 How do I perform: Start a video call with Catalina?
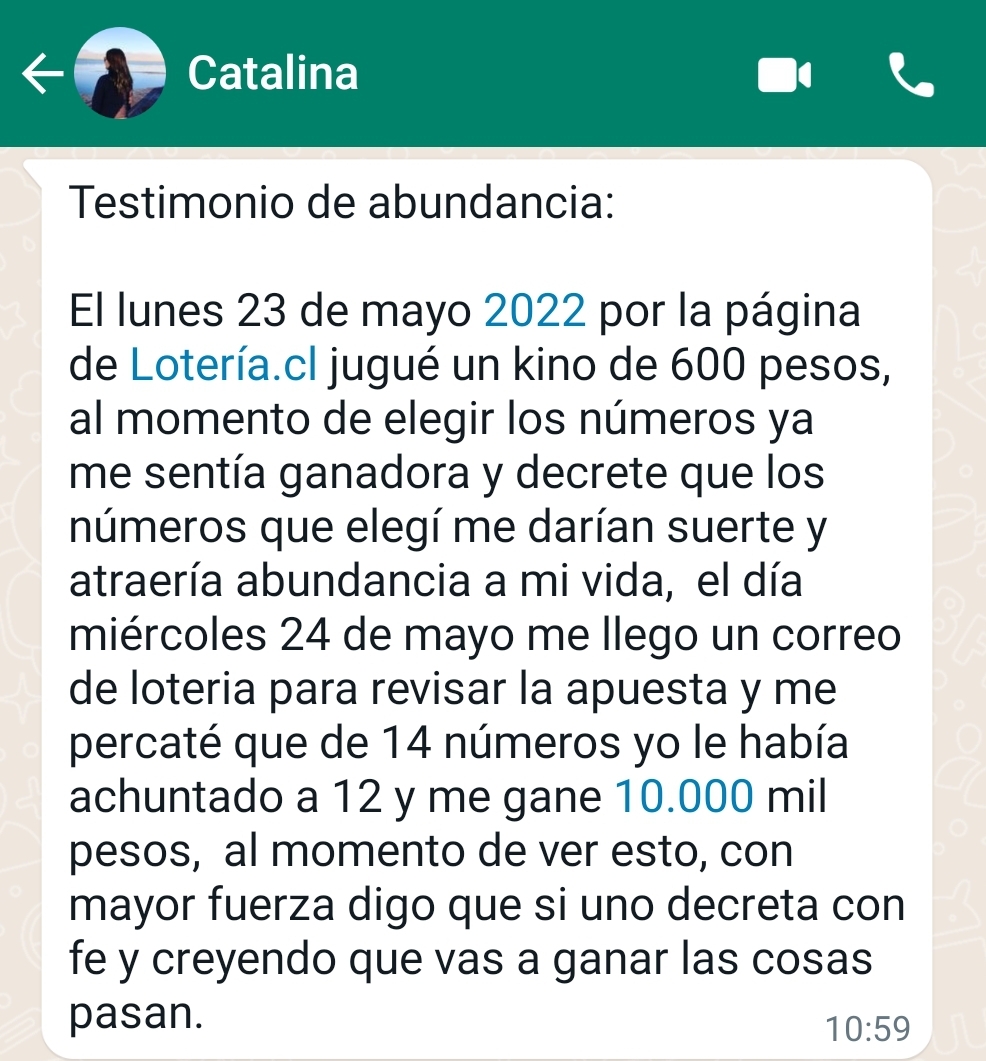pos(785,76)
